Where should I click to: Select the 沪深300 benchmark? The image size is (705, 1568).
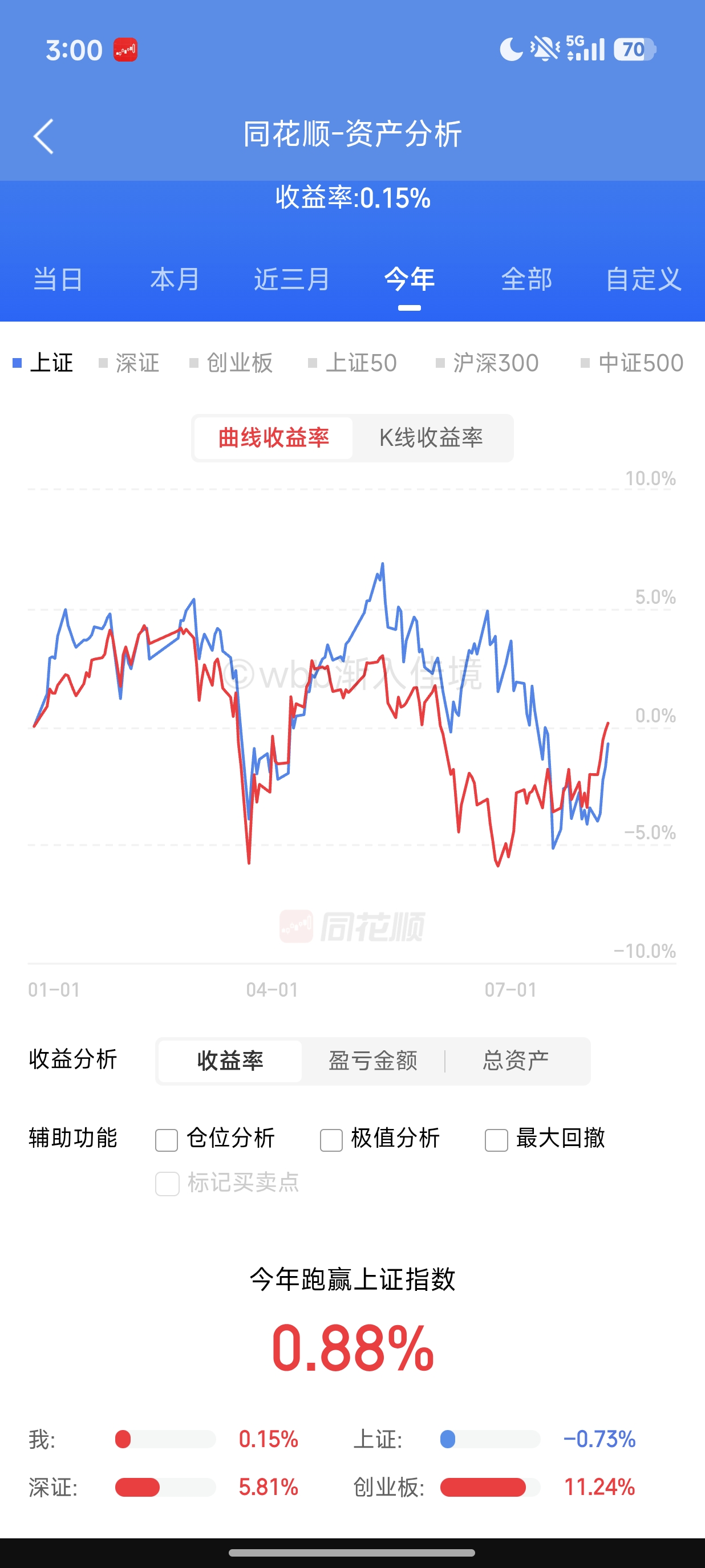tap(487, 363)
